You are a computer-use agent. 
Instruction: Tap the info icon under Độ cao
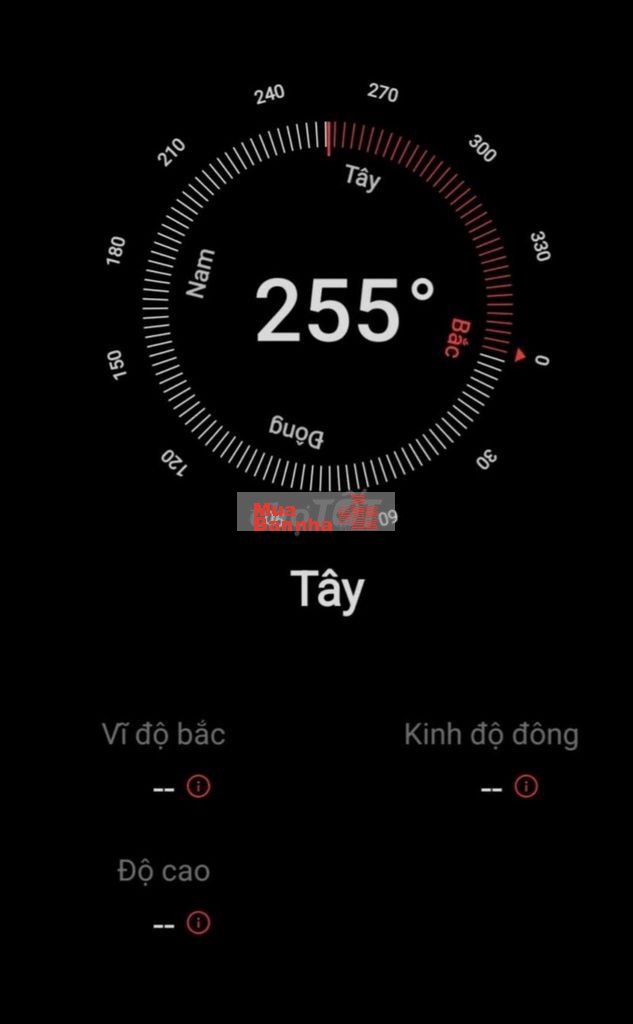[199, 923]
